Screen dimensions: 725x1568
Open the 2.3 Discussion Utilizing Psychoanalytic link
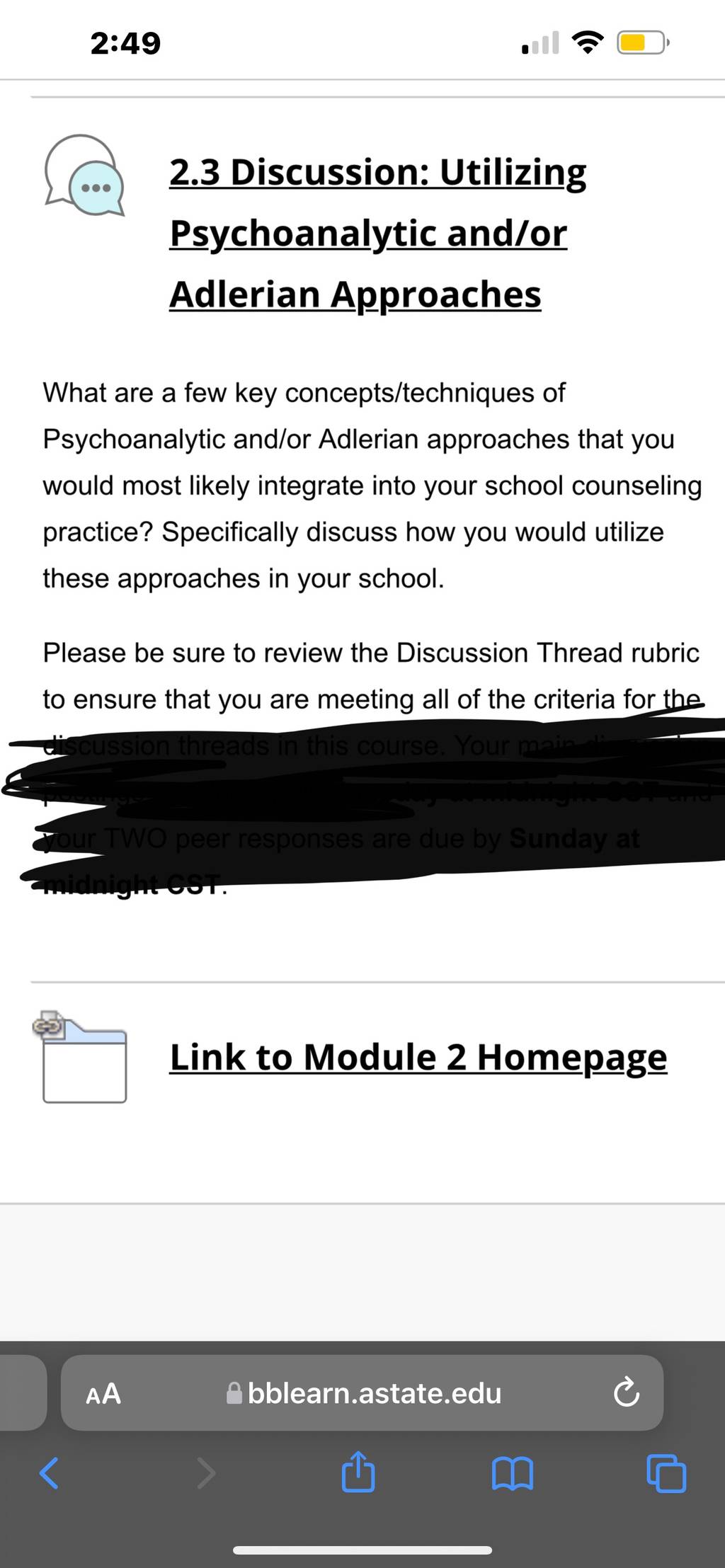tap(377, 233)
